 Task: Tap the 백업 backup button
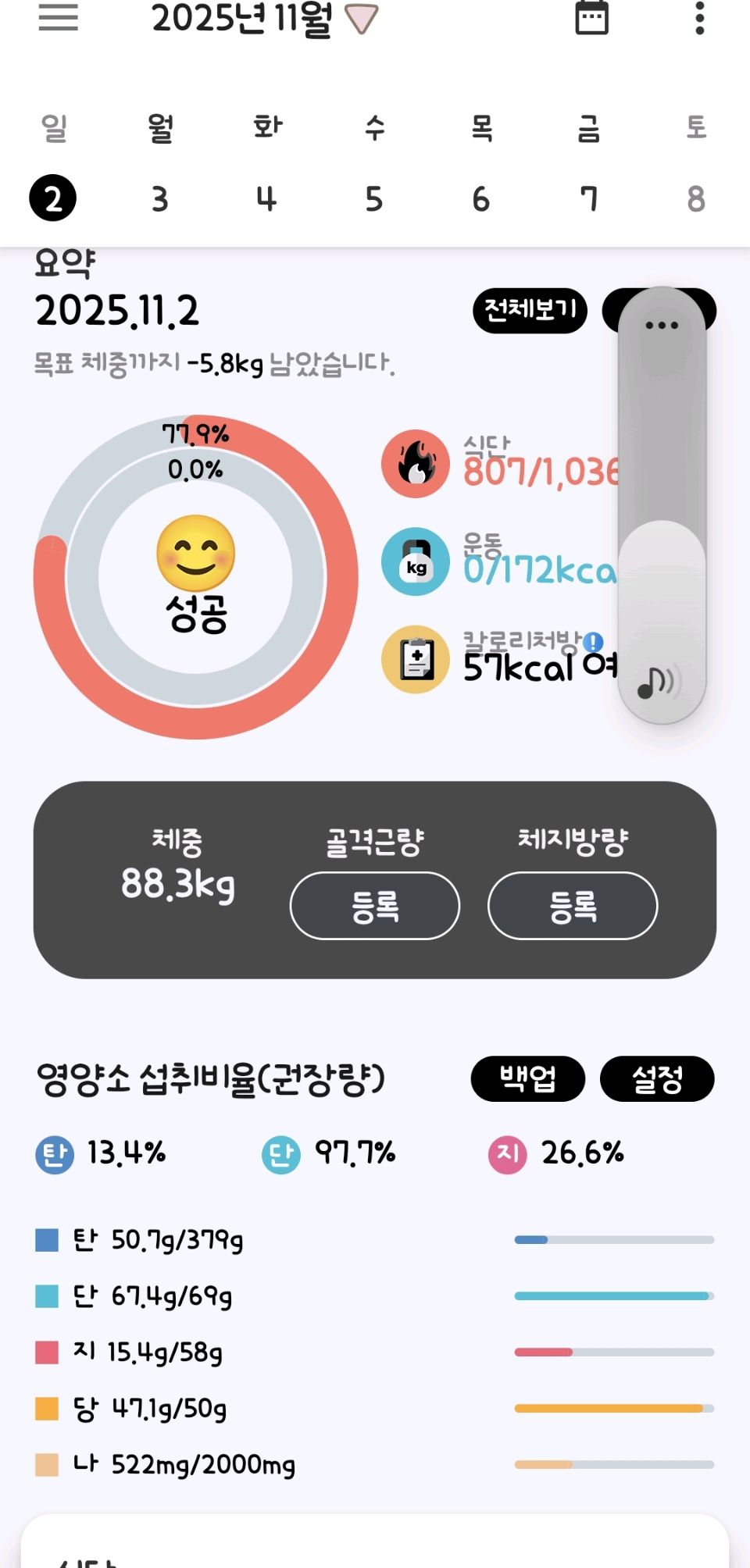click(527, 1079)
